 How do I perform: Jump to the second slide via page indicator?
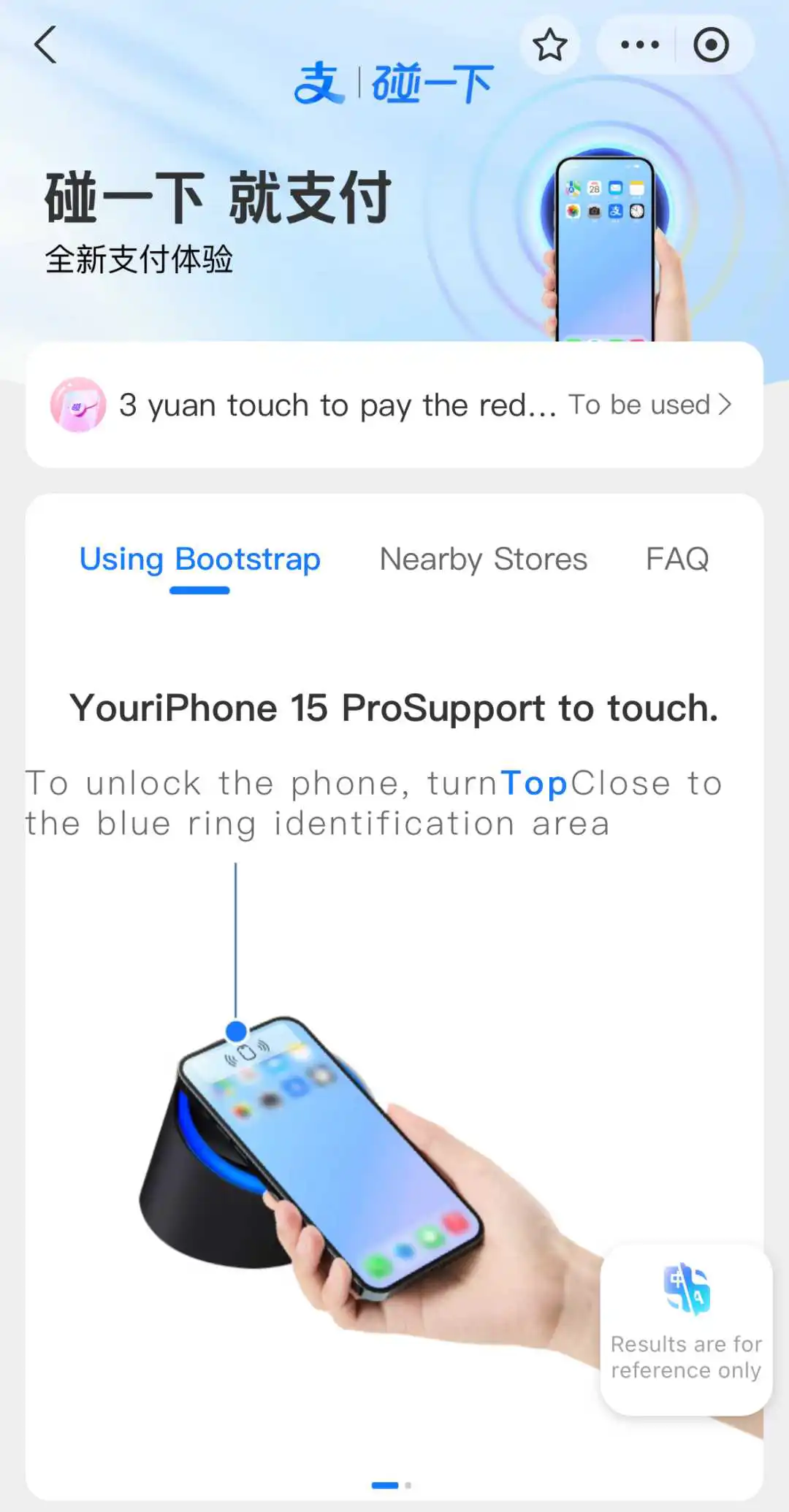(408, 1485)
